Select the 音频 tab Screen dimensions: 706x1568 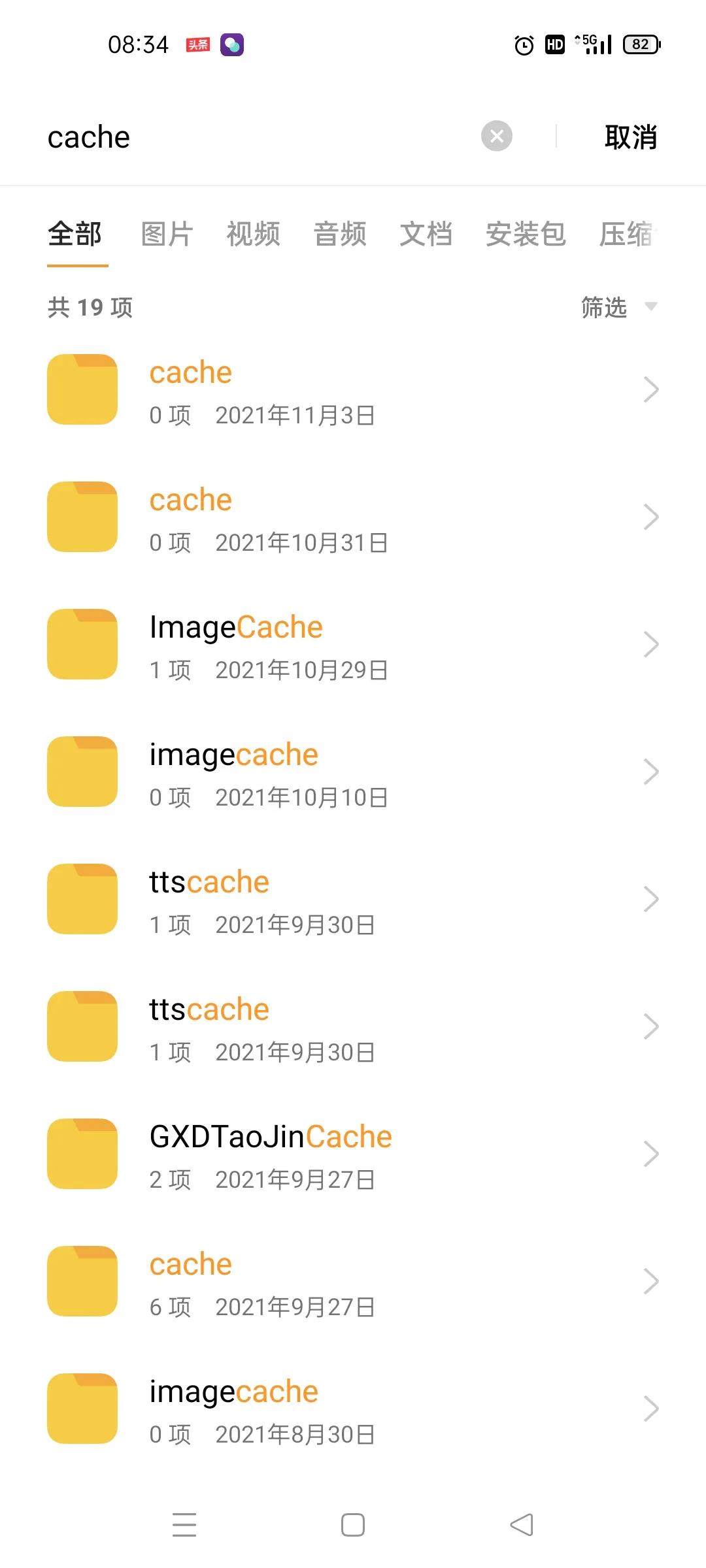point(340,234)
